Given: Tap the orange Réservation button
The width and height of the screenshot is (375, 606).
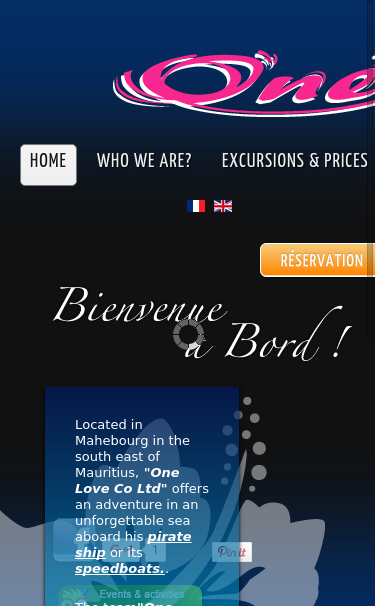Looking at the screenshot, I should (318, 260).
